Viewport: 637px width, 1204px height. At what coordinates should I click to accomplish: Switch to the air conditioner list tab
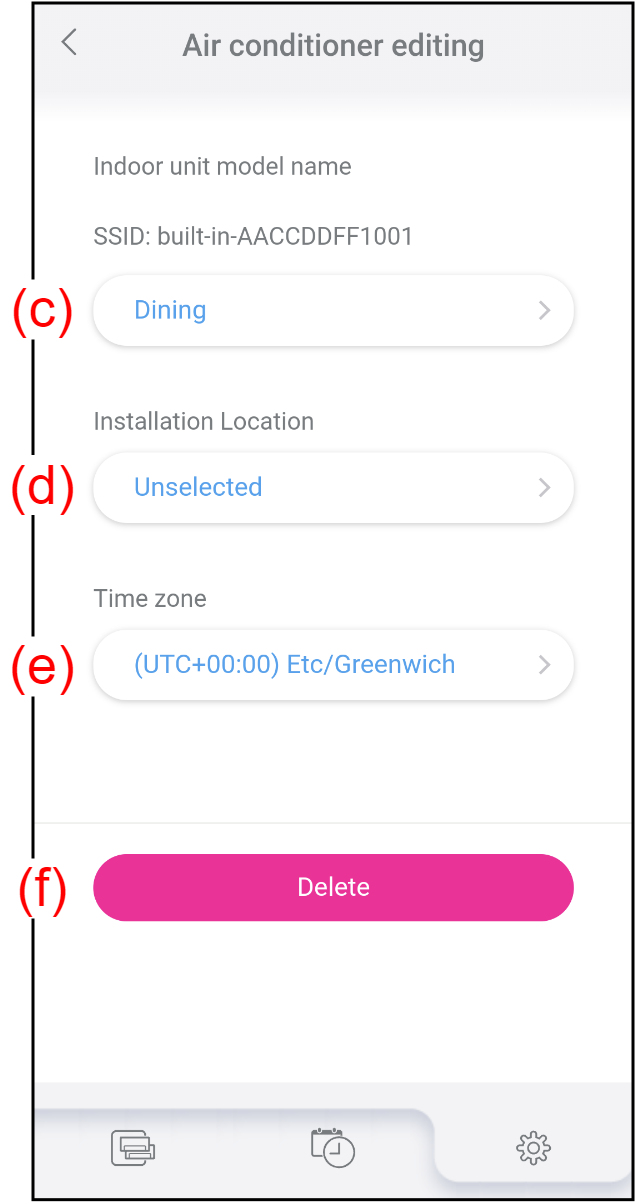click(x=133, y=1147)
